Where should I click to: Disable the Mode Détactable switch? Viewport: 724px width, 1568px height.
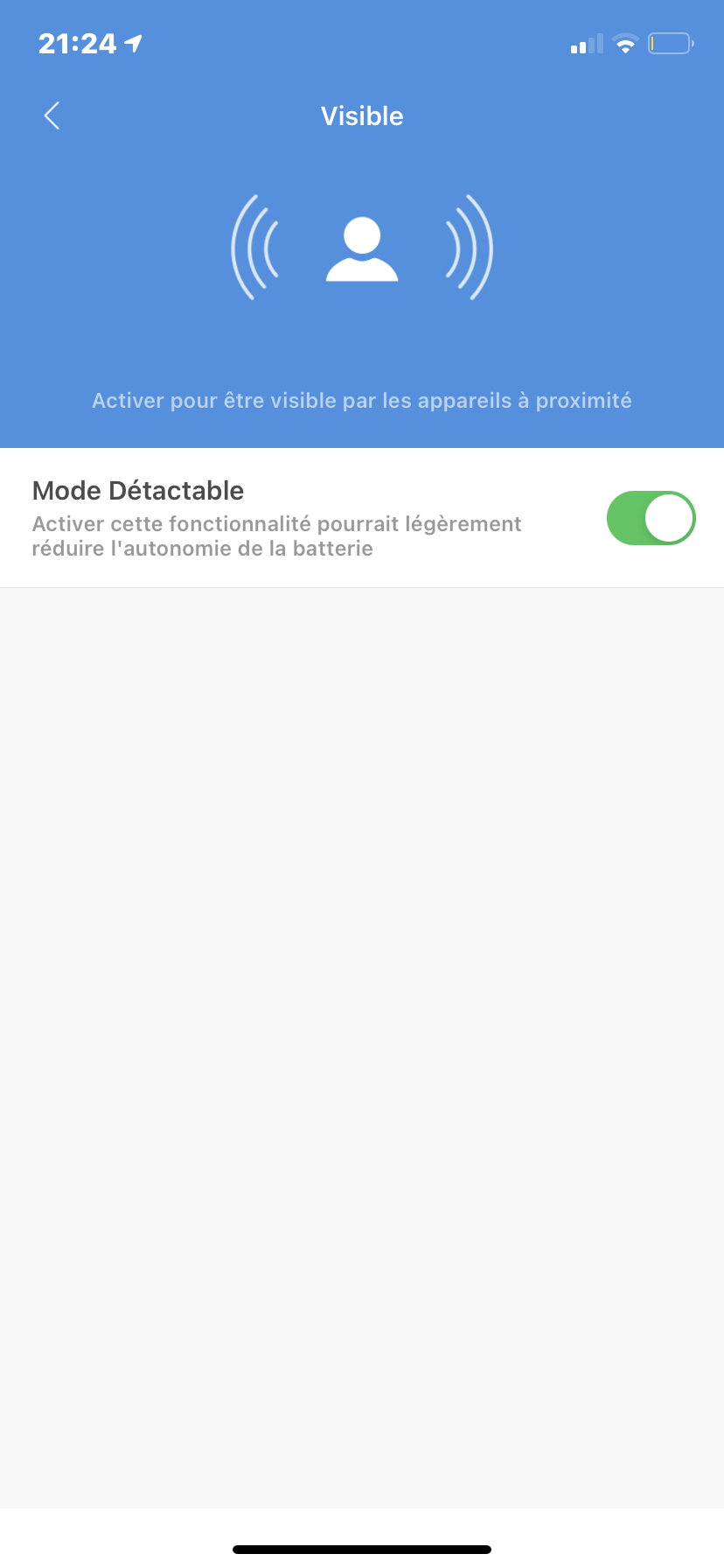click(651, 518)
